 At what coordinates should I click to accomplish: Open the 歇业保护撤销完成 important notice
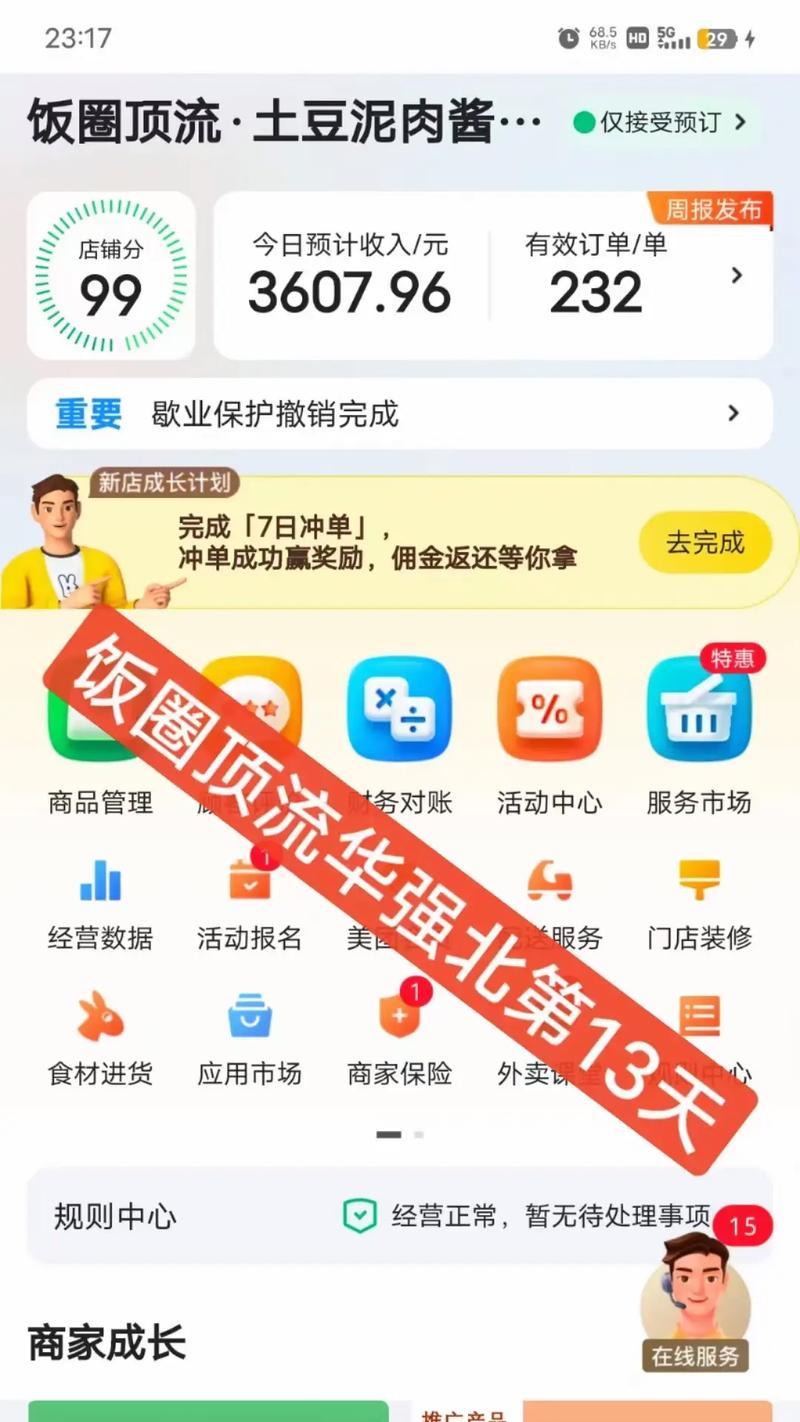[x=400, y=413]
